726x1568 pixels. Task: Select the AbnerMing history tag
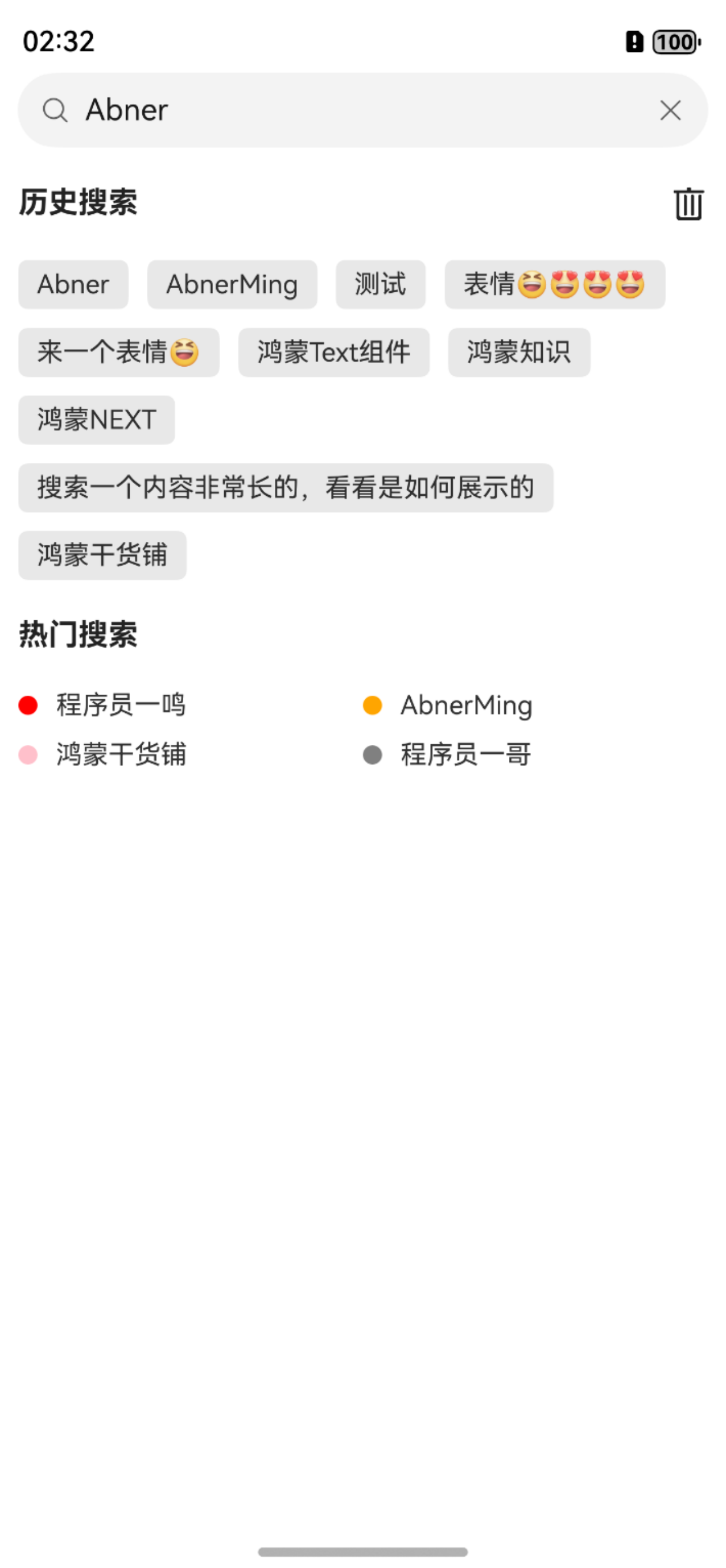[232, 284]
